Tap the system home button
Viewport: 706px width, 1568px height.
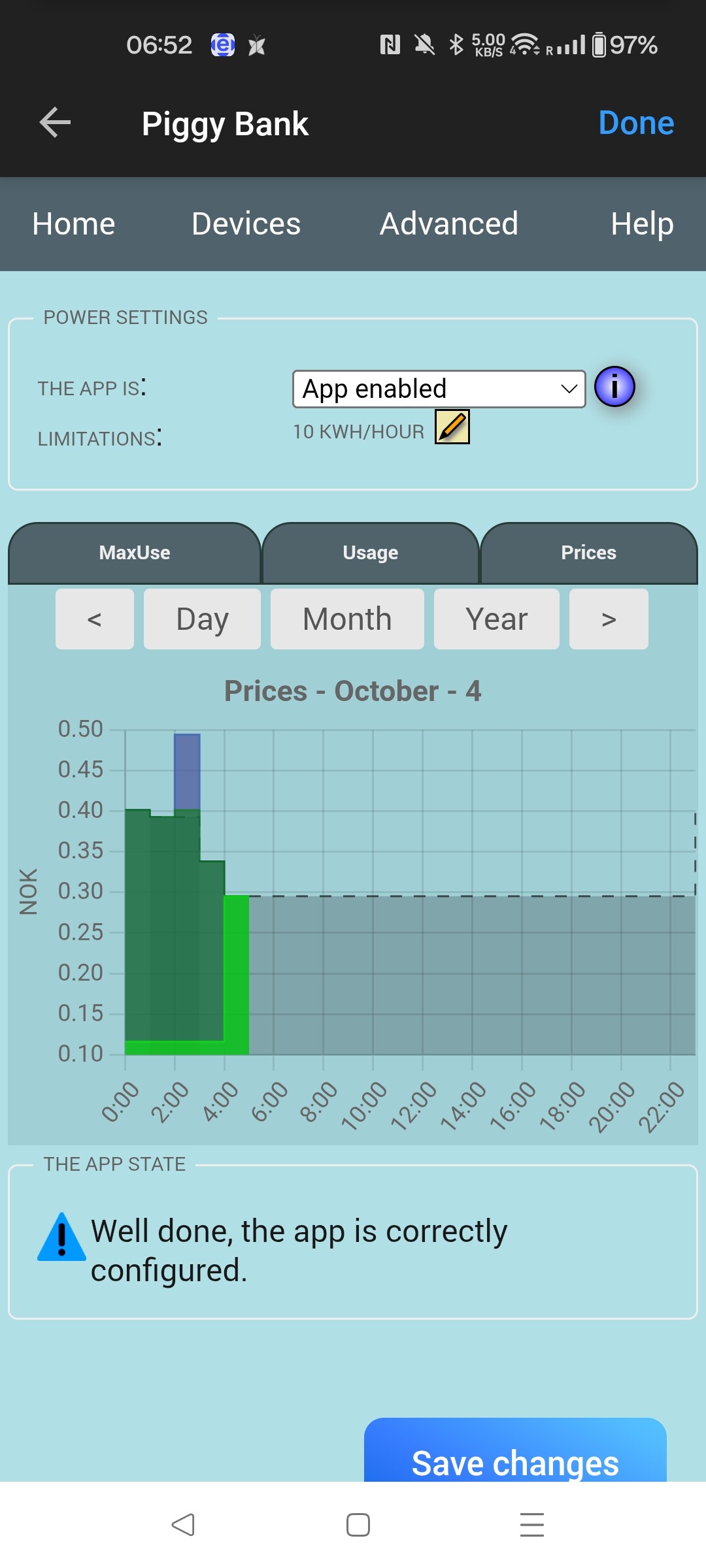click(x=358, y=1525)
